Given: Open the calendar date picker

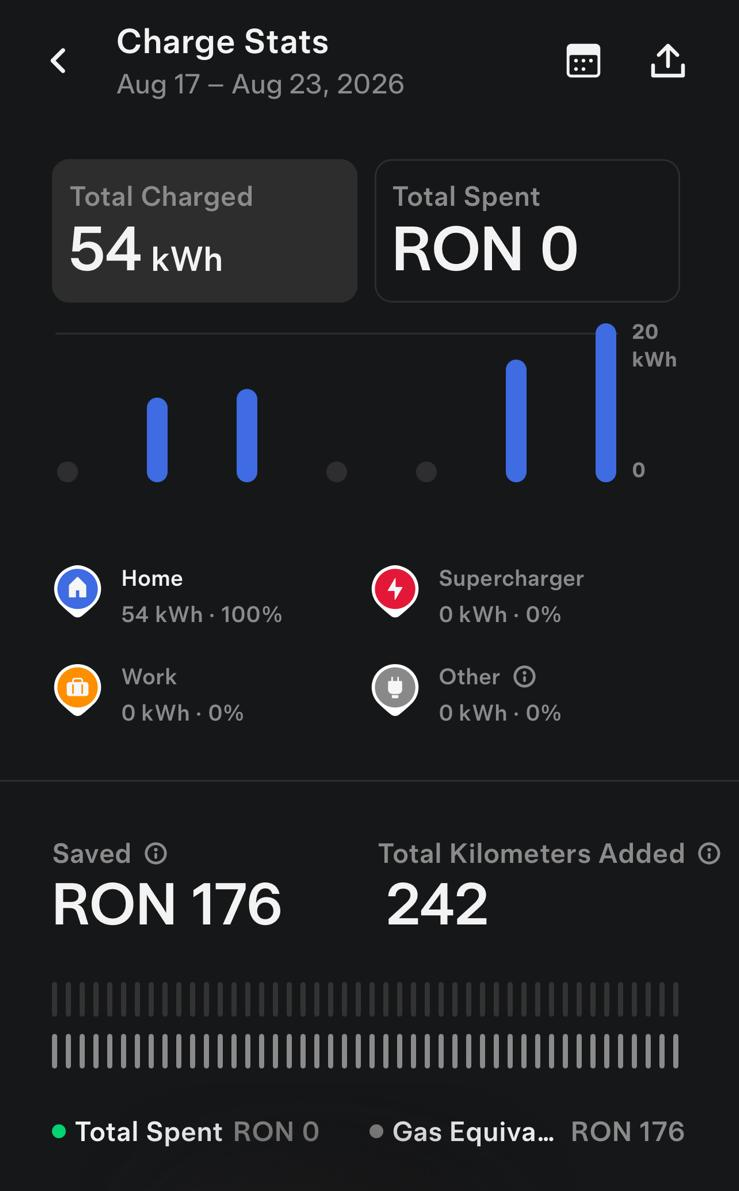Looking at the screenshot, I should point(583,61).
